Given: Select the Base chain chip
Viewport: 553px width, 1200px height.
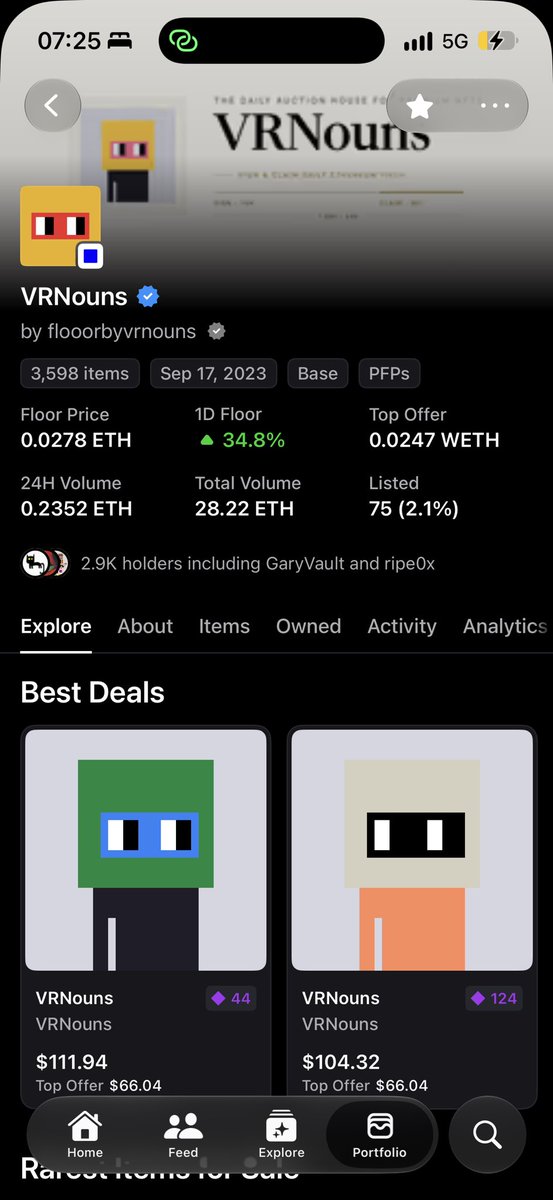Looking at the screenshot, I should (x=318, y=374).
